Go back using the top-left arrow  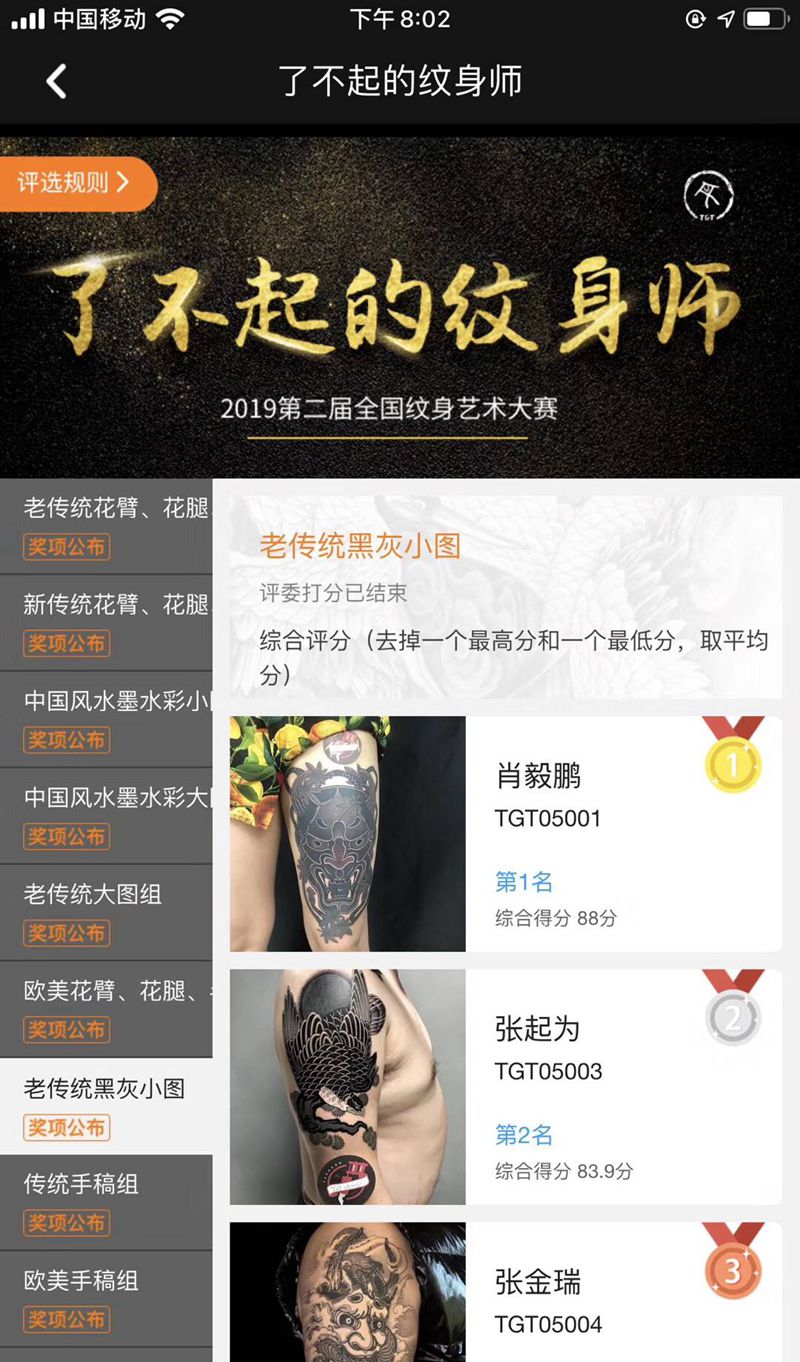tap(57, 81)
